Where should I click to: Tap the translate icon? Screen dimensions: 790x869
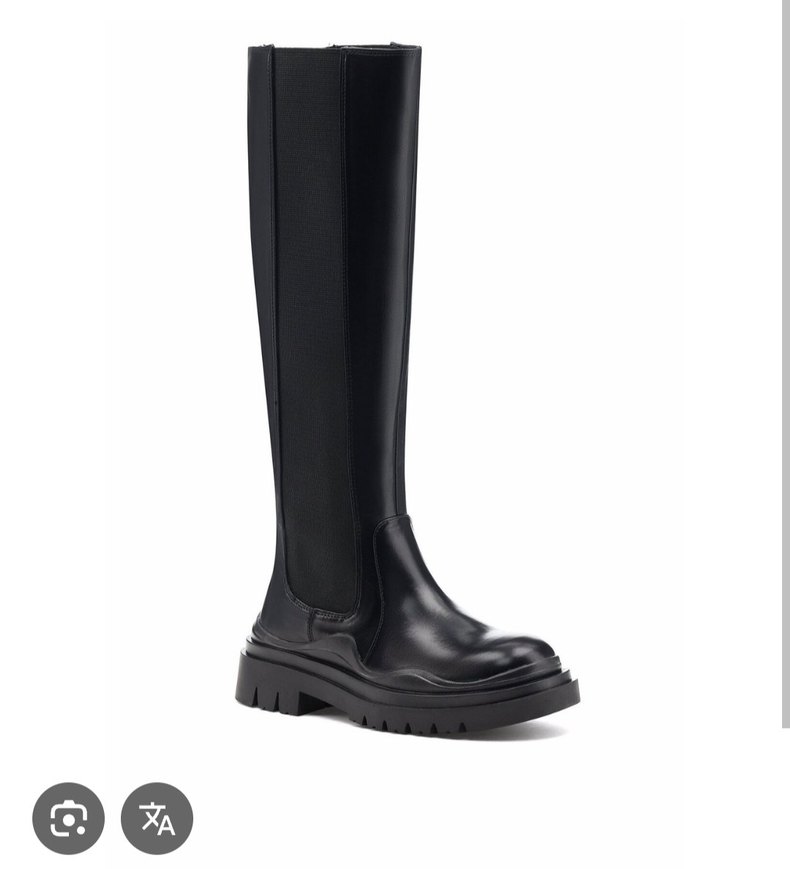coord(157,818)
